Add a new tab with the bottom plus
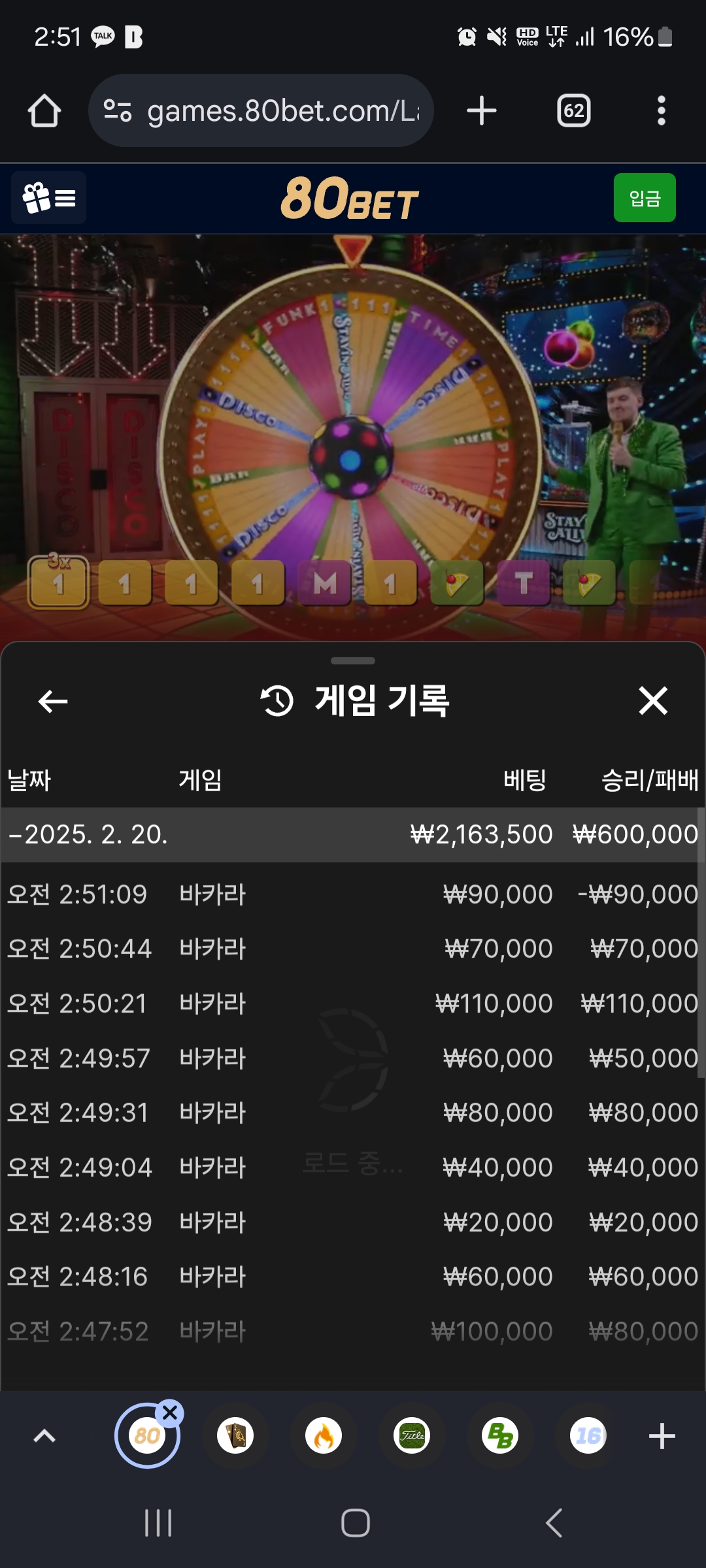This screenshot has height=1568, width=706. [x=662, y=1436]
